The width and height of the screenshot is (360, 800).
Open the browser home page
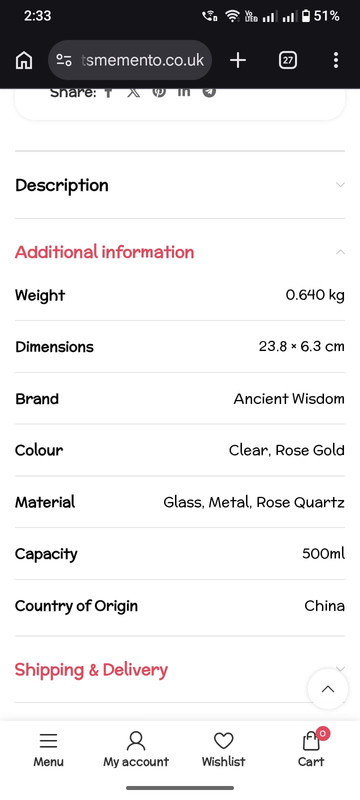[23, 60]
